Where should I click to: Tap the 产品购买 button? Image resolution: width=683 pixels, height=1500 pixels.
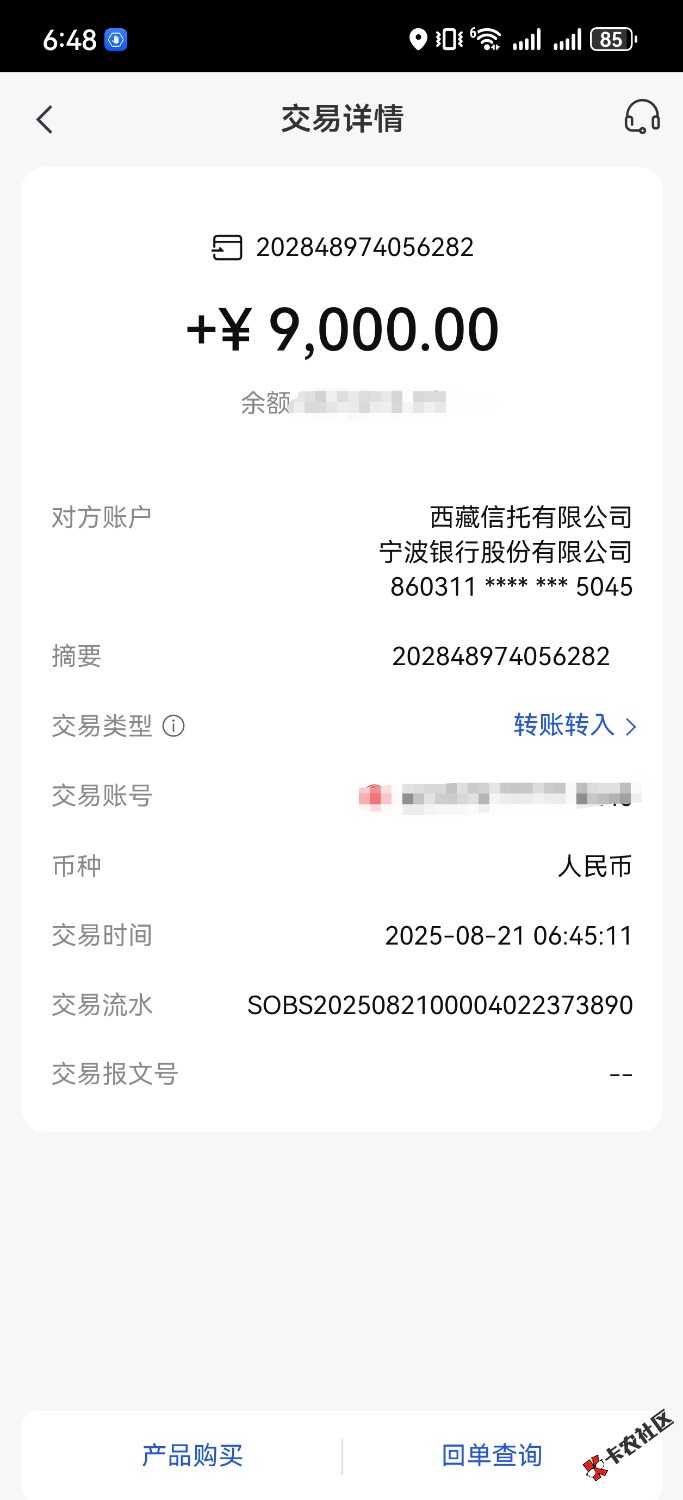(192, 1455)
